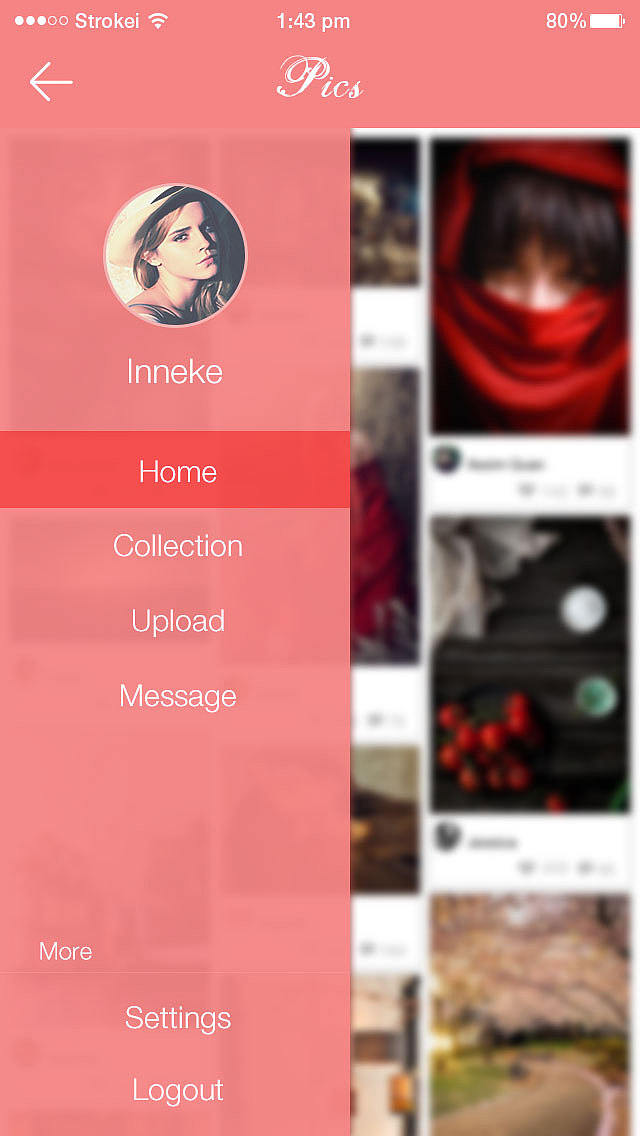Go to Upload from the drawer
The image size is (640, 1136).
[178, 621]
